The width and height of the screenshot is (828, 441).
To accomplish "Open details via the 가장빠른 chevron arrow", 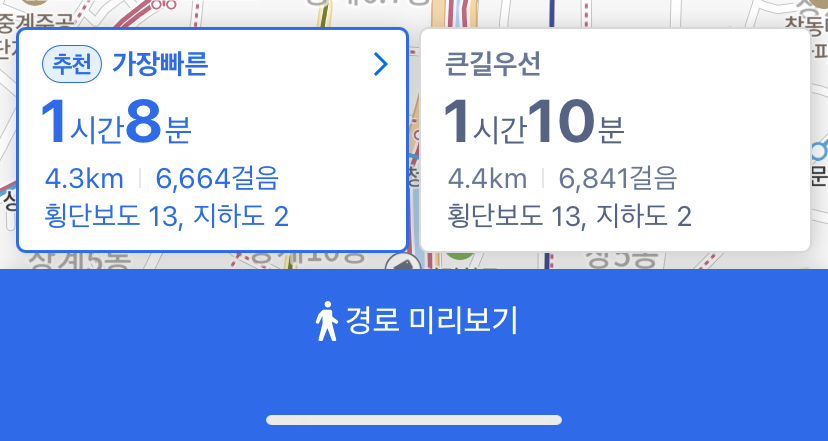I will coord(380,65).
